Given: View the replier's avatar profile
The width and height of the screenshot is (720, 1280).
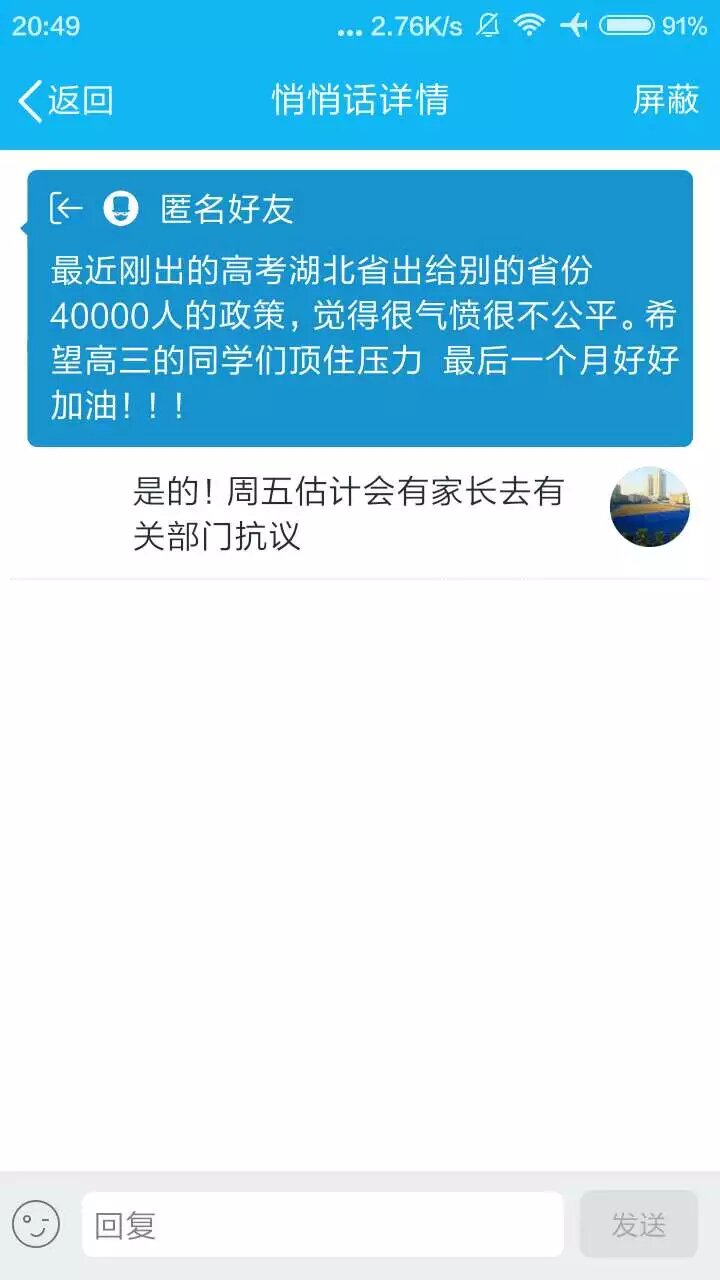Looking at the screenshot, I should [x=649, y=506].
